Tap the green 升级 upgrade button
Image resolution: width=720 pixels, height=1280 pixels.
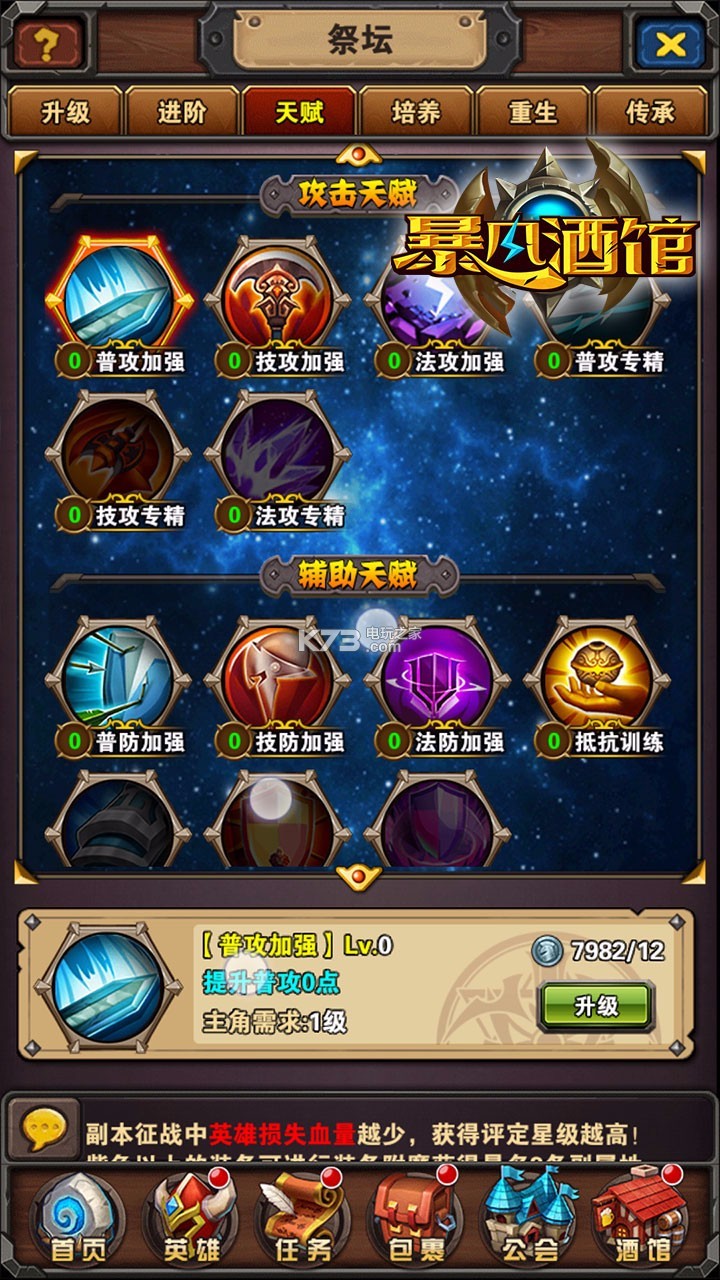[x=596, y=1006]
